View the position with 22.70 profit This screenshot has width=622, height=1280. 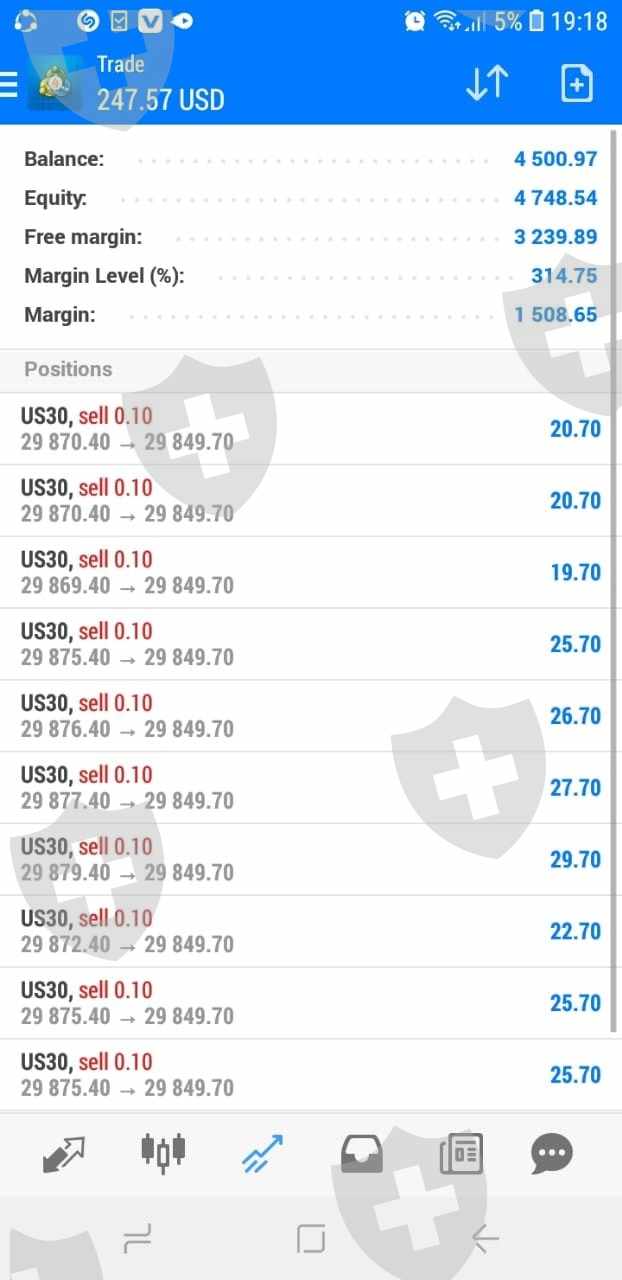(310, 932)
